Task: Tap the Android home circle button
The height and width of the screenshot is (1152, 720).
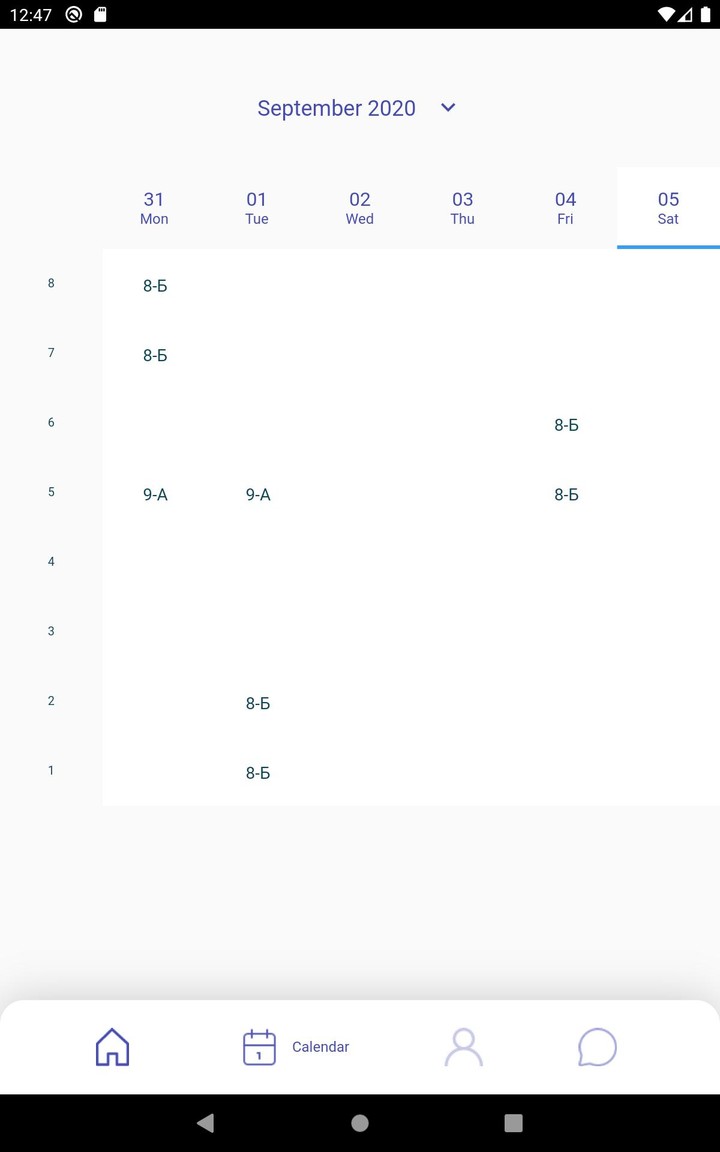Action: click(x=359, y=1122)
